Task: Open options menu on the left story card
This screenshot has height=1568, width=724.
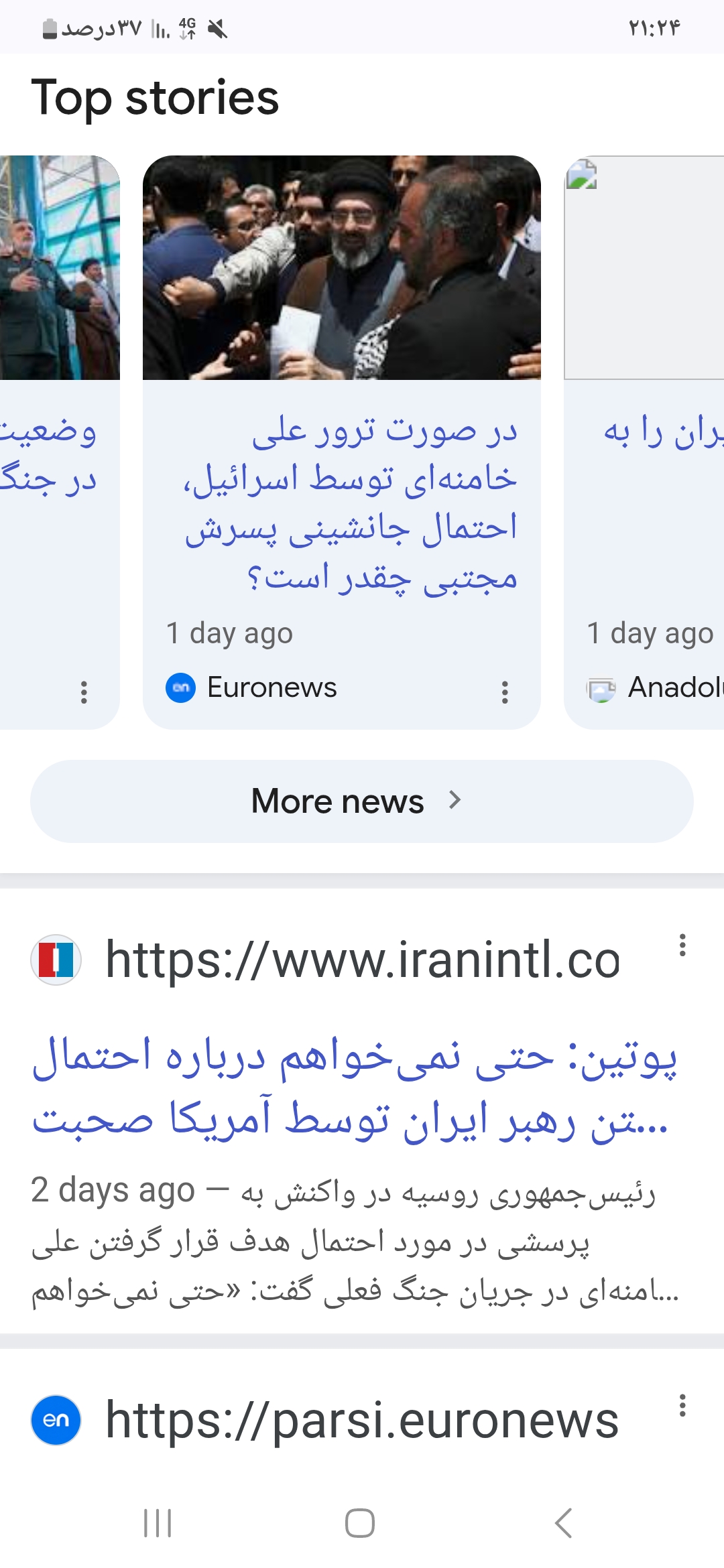Action: (84, 692)
